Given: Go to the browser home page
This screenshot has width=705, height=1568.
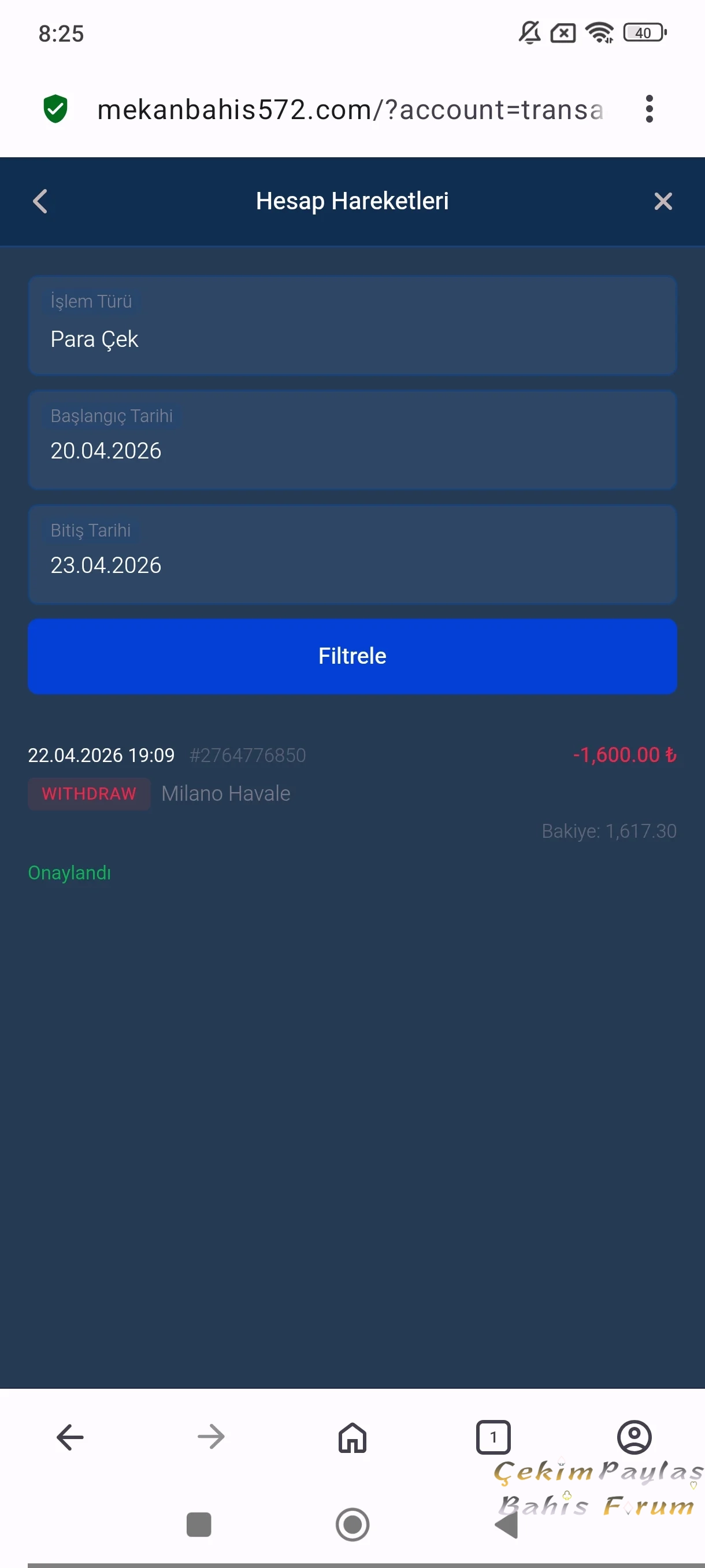Looking at the screenshot, I should [352, 1437].
